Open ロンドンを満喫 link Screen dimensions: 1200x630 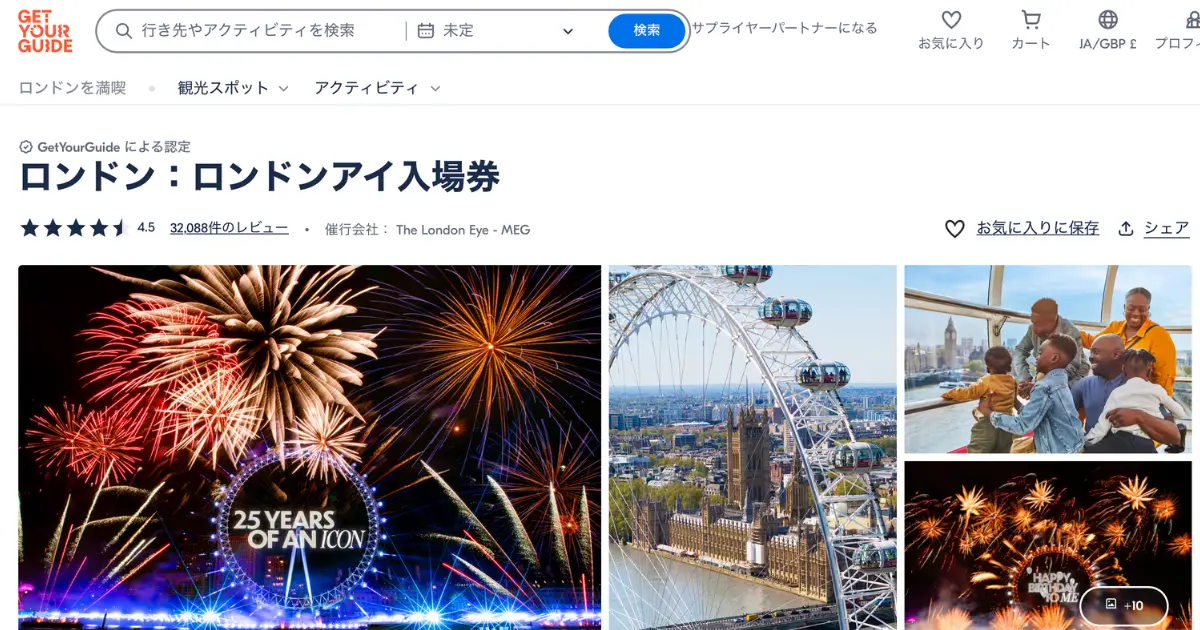tap(73, 88)
